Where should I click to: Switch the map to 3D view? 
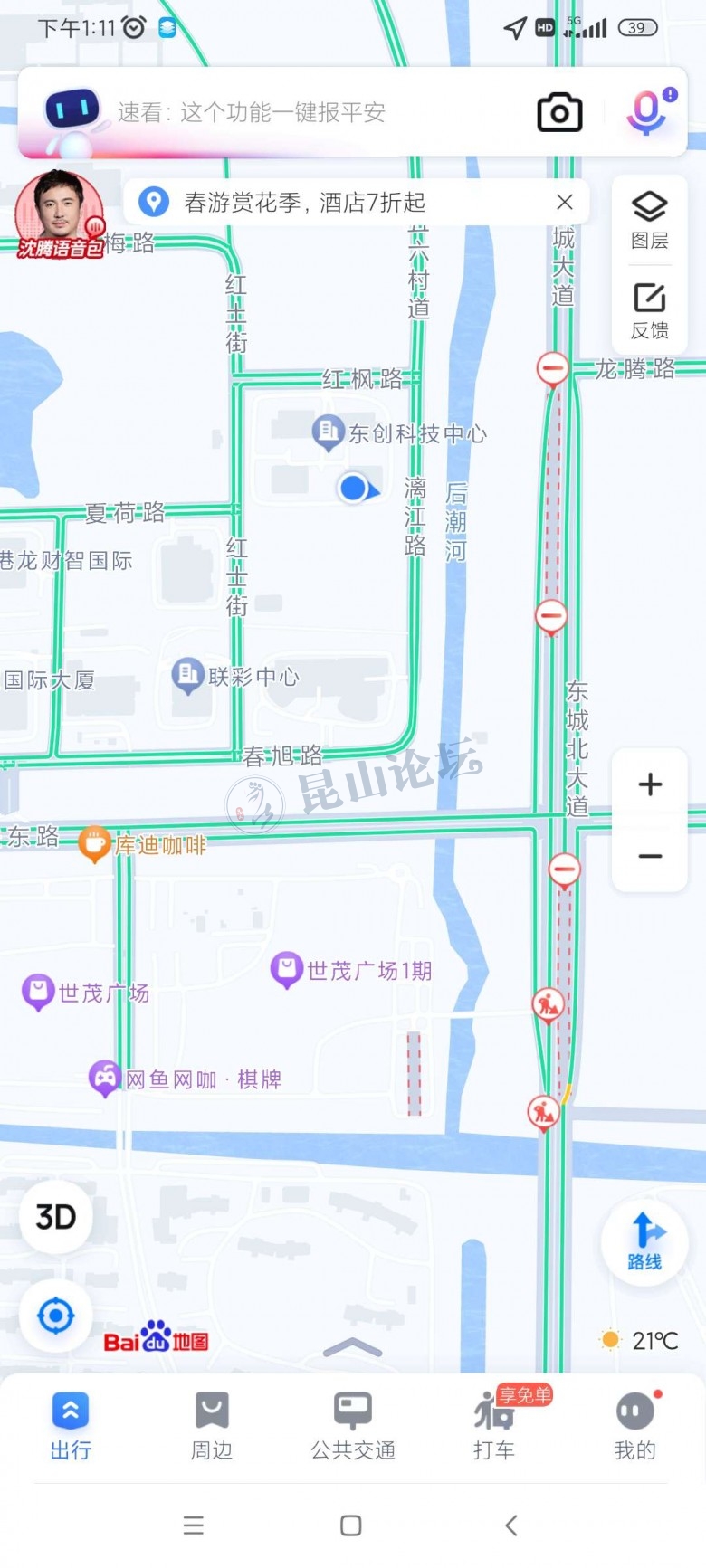click(56, 1217)
